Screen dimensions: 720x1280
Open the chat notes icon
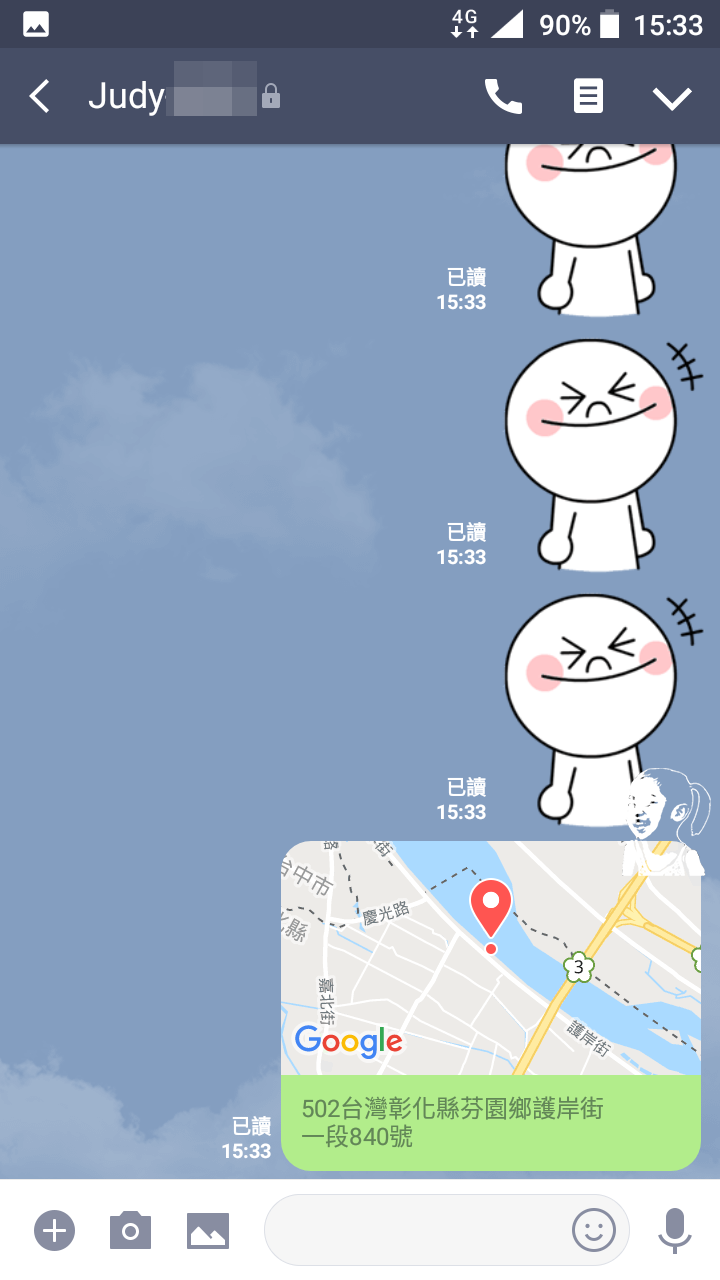588,97
